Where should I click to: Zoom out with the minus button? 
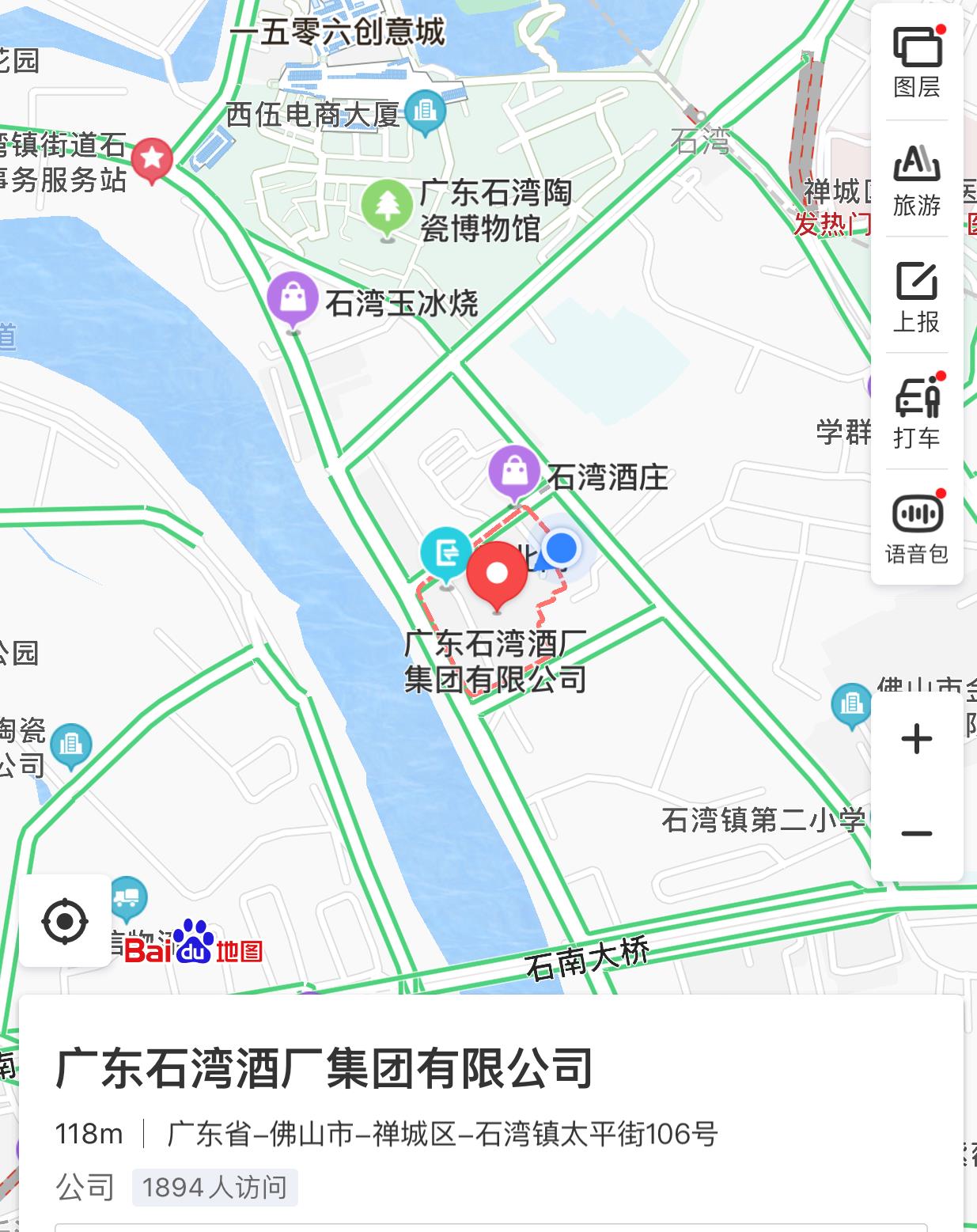pyautogui.click(x=917, y=834)
